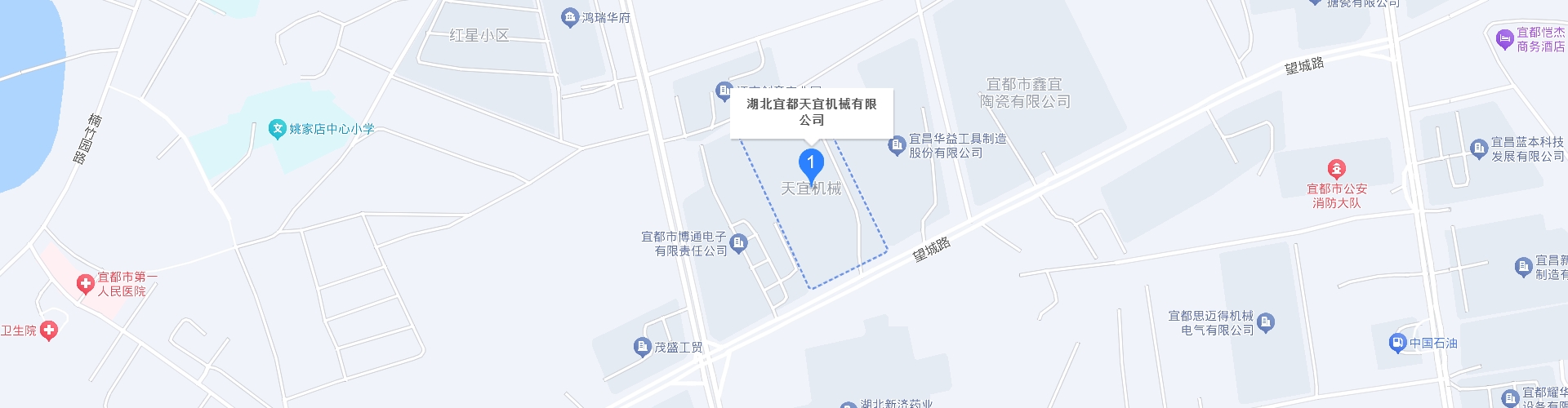Open the 宜昌蓝本科技发展有限公司 marker
Image resolution: width=1568 pixels, height=408 pixels.
click(x=1478, y=149)
